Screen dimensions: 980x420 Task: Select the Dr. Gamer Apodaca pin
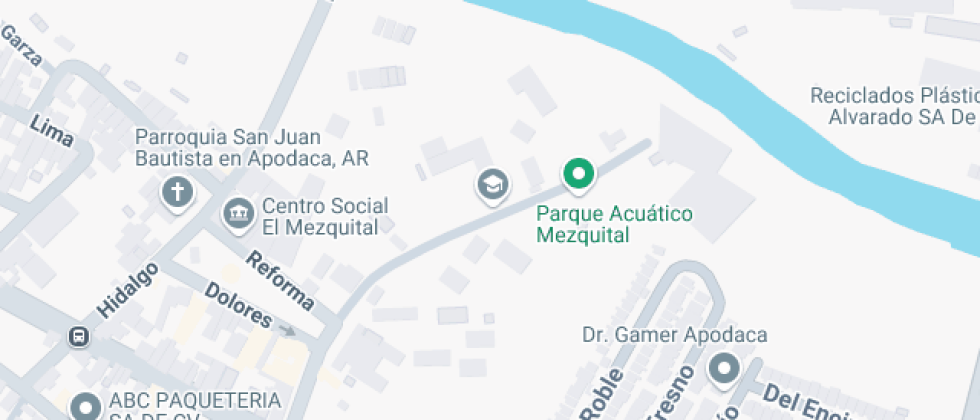pos(723,369)
